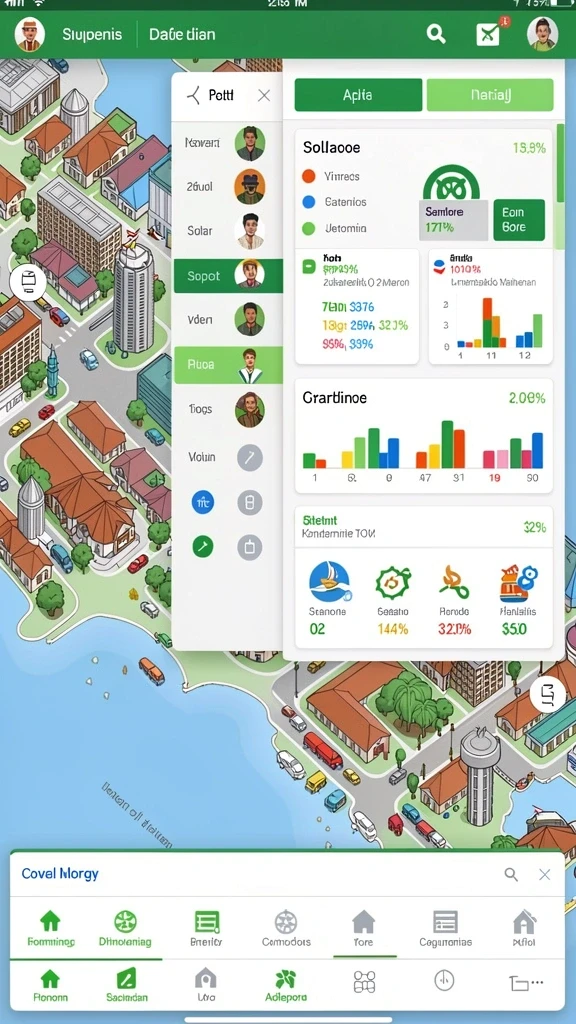The image size is (576, 1024).
Task: Select the Solar row in the list
Action: 228,231
